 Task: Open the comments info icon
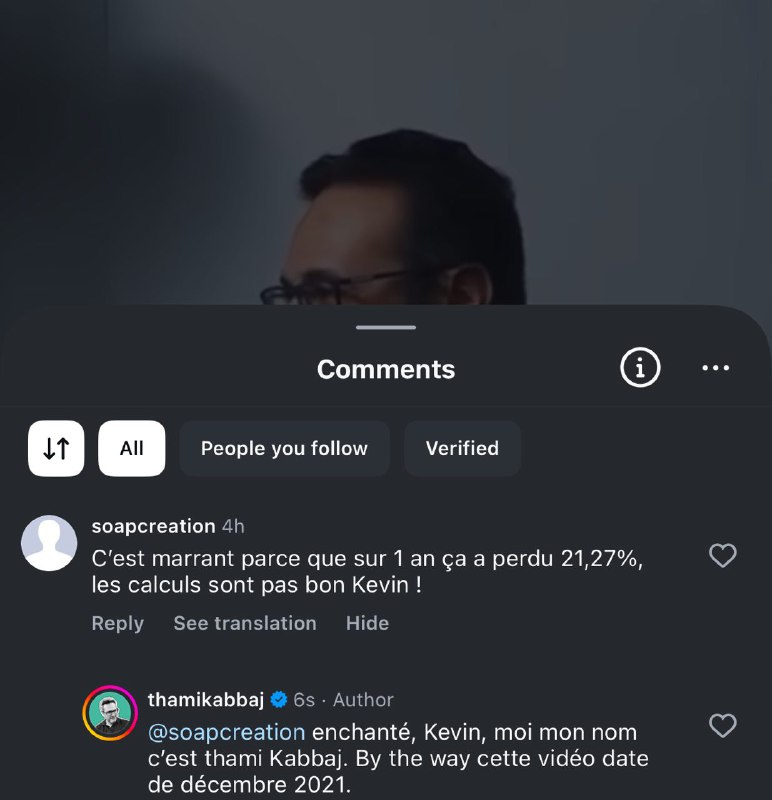pyautogui.click(x=640, y=369)
